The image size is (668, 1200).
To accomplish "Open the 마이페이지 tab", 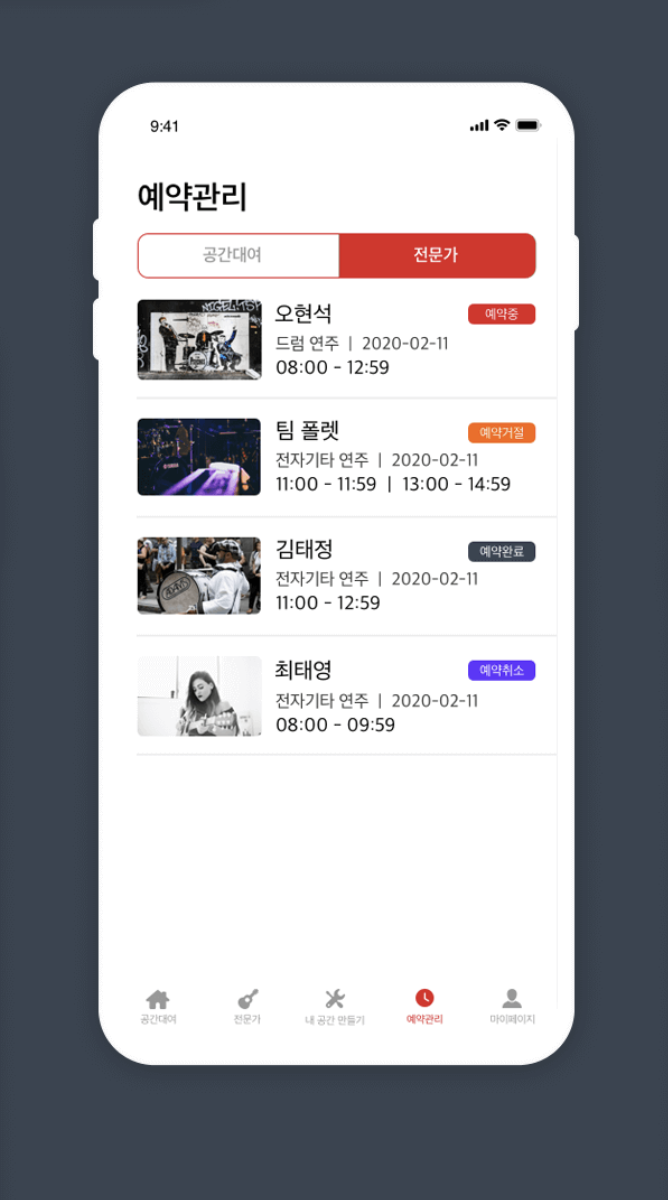I will pyautogui.click(x=512, y=1006).
